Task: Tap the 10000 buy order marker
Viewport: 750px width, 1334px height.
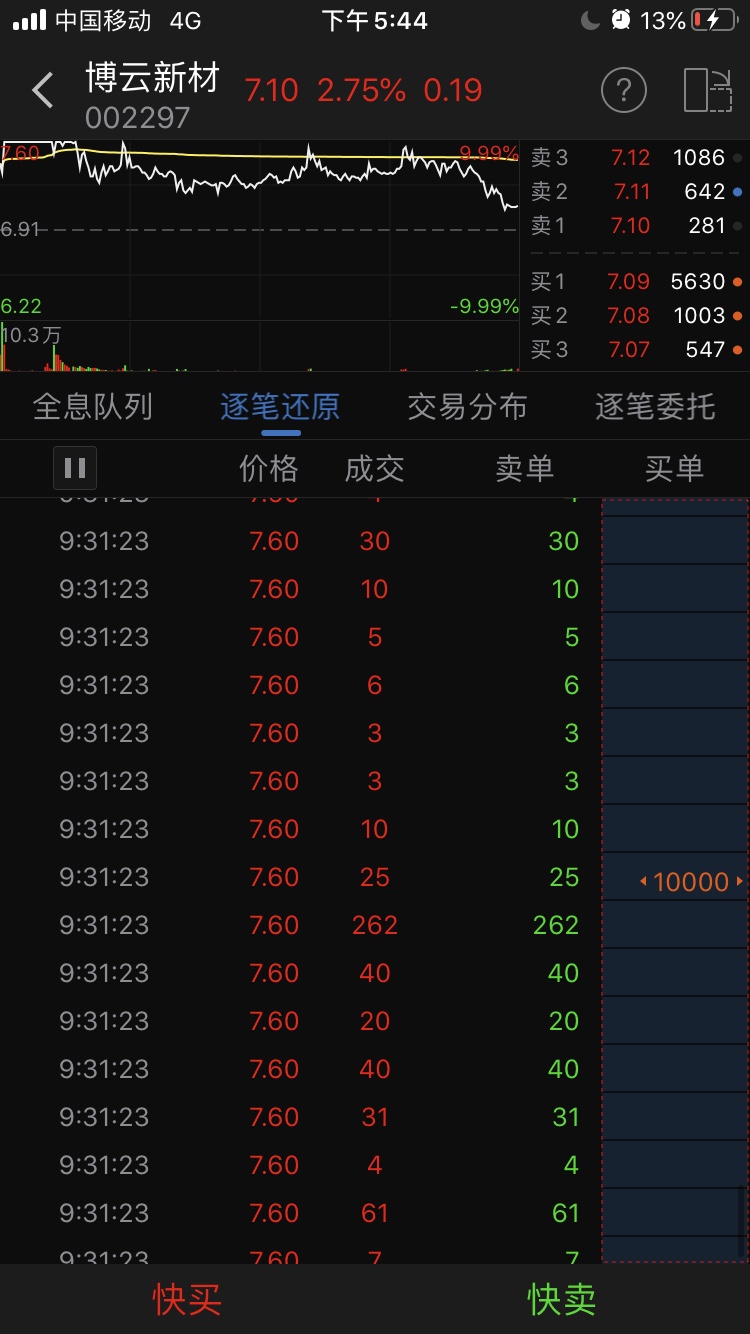Action: pyautogui.click(x=691, y=882)
